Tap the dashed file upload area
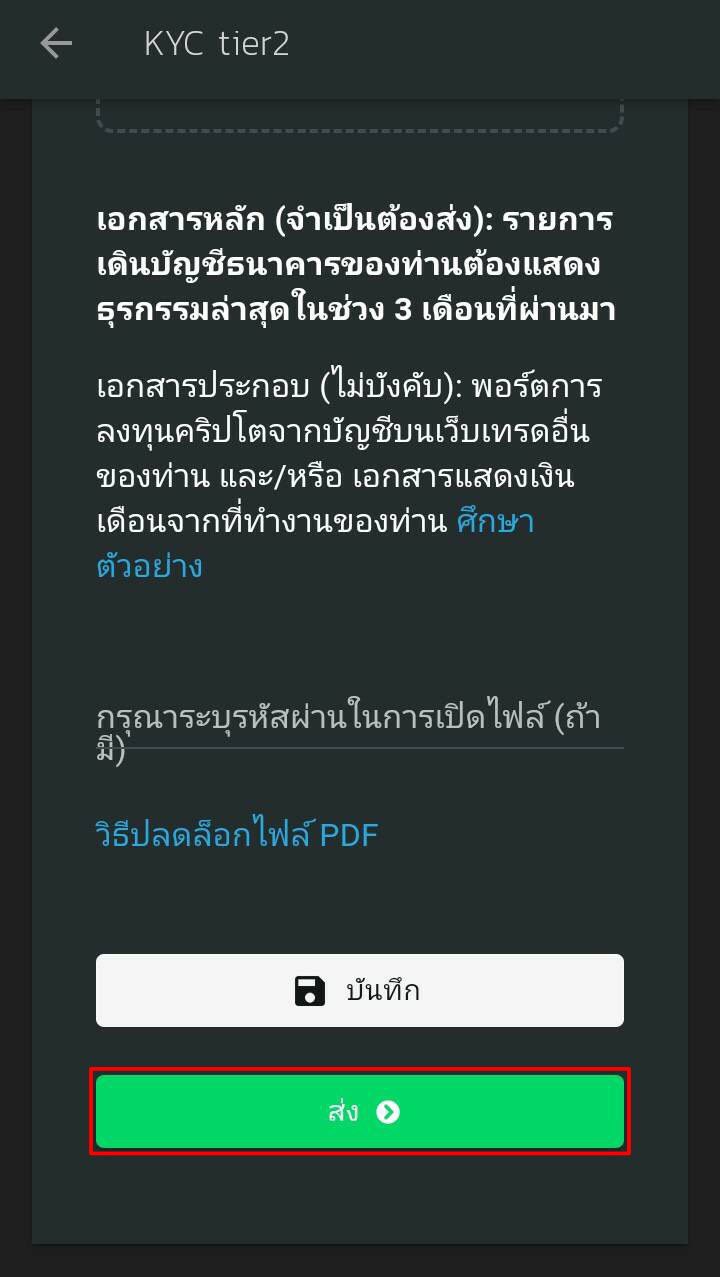This screenshot has width=720, height=1277. coord(360,110)
